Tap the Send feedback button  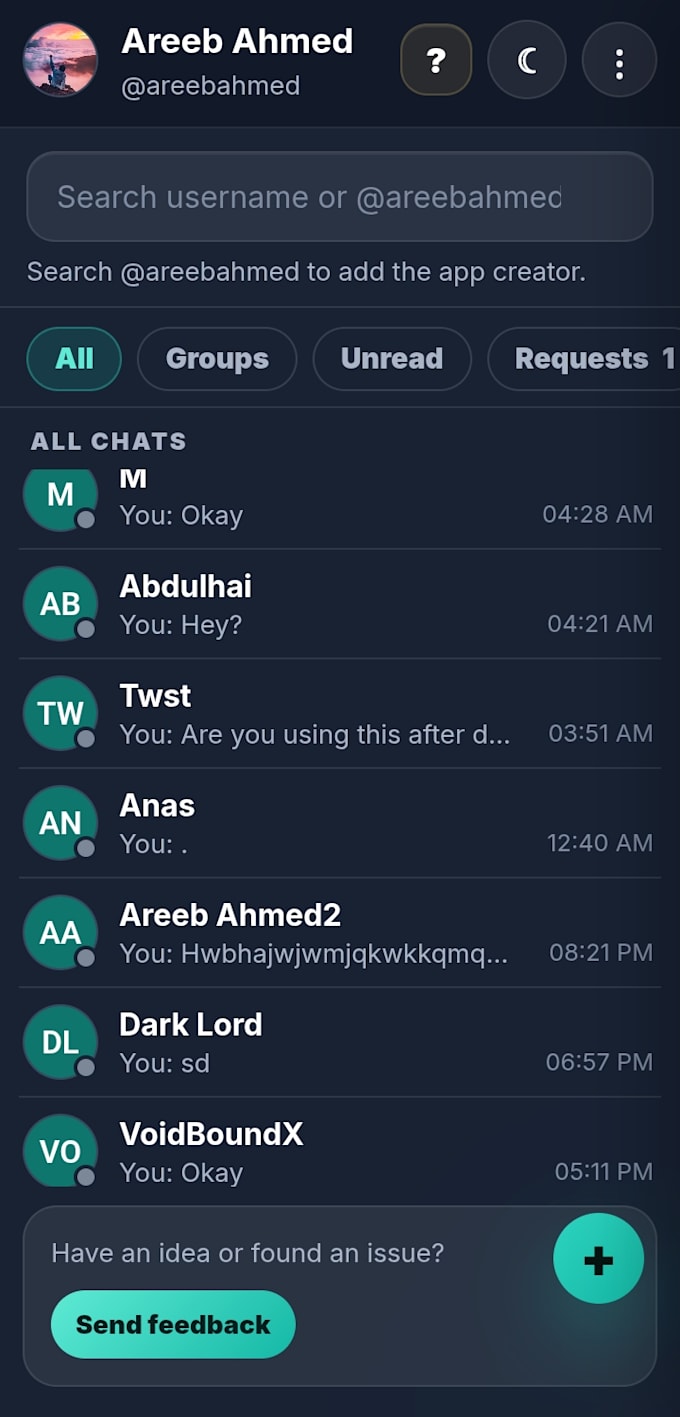point(173,1324)
